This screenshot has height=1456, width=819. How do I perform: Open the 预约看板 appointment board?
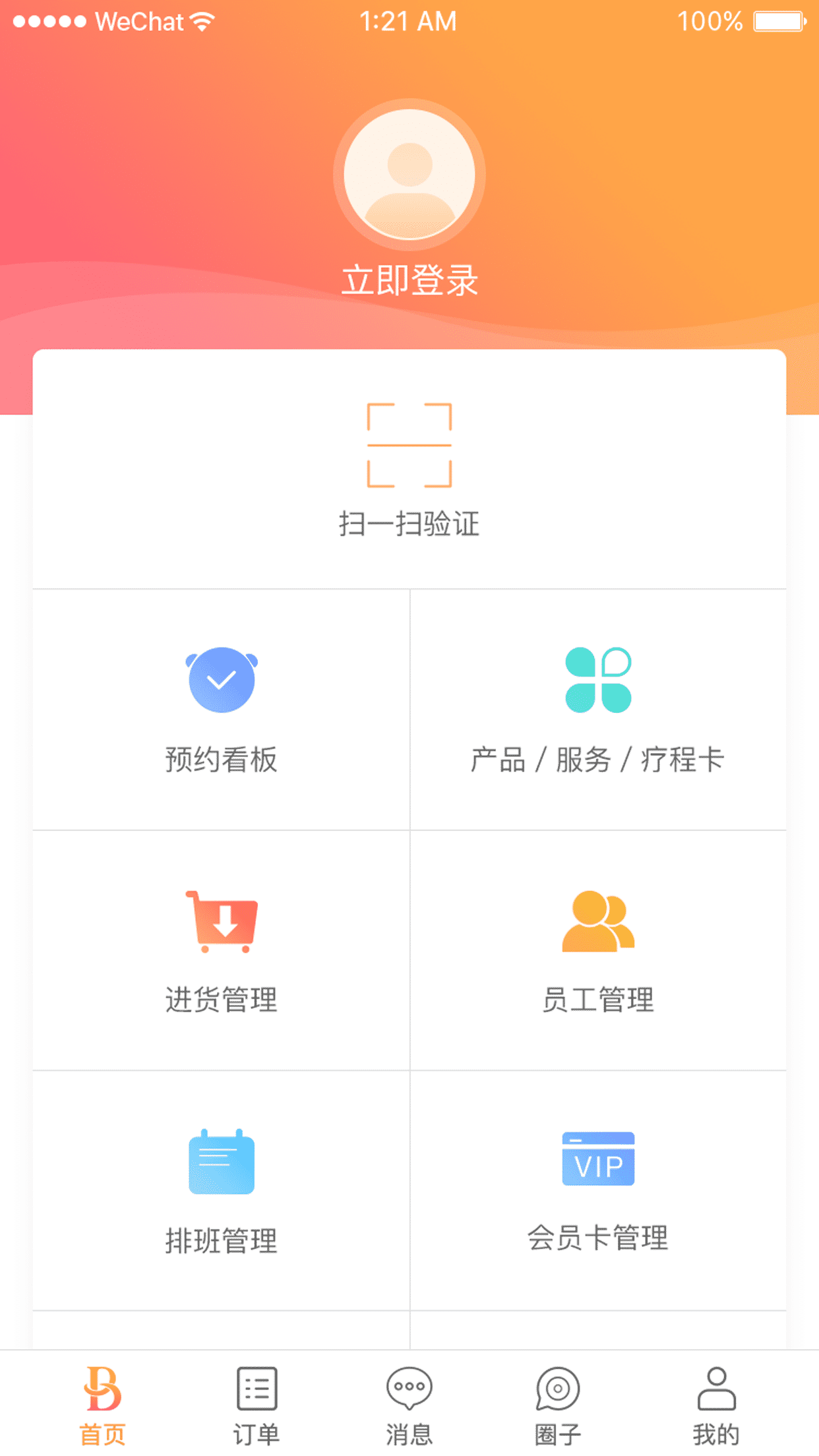222,710
